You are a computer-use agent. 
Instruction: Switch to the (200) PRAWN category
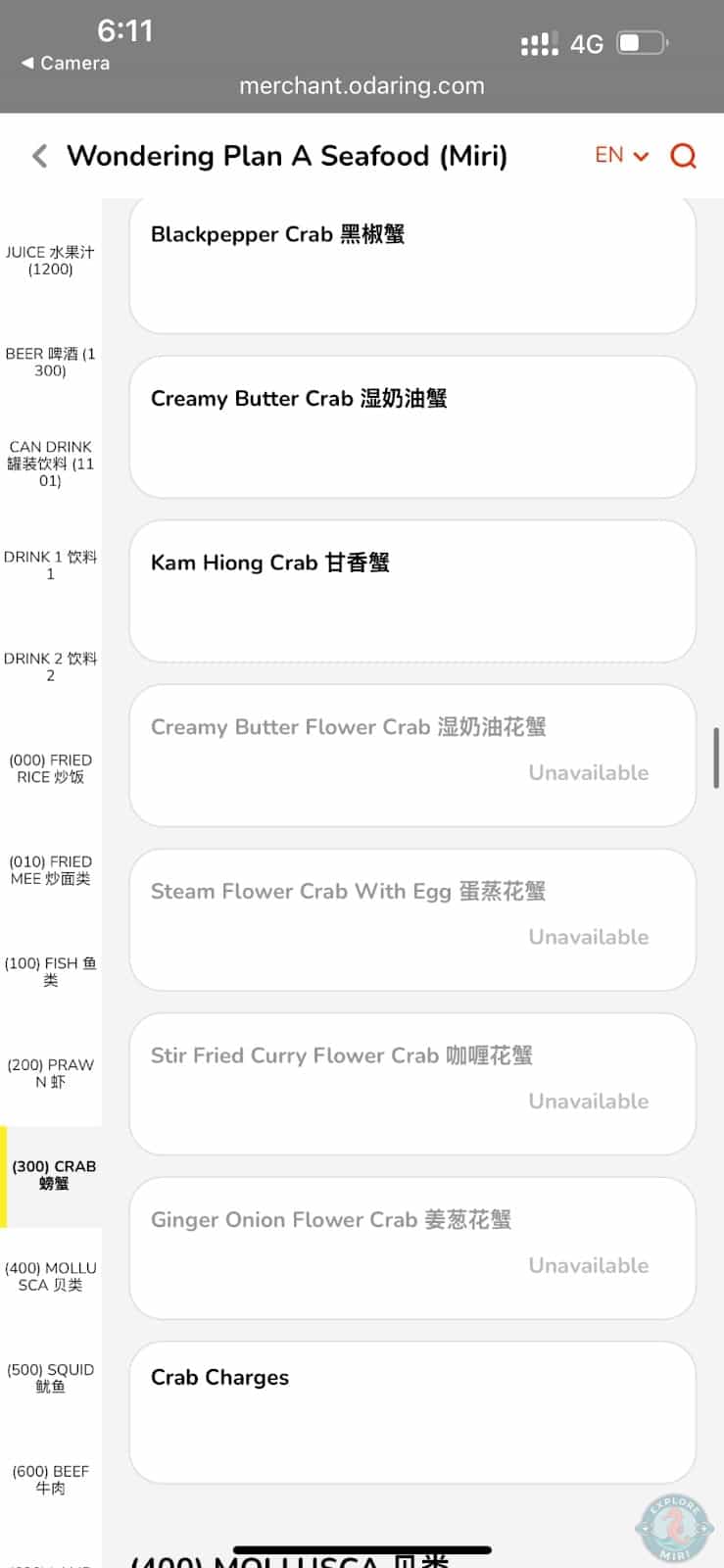(50, 1073)
